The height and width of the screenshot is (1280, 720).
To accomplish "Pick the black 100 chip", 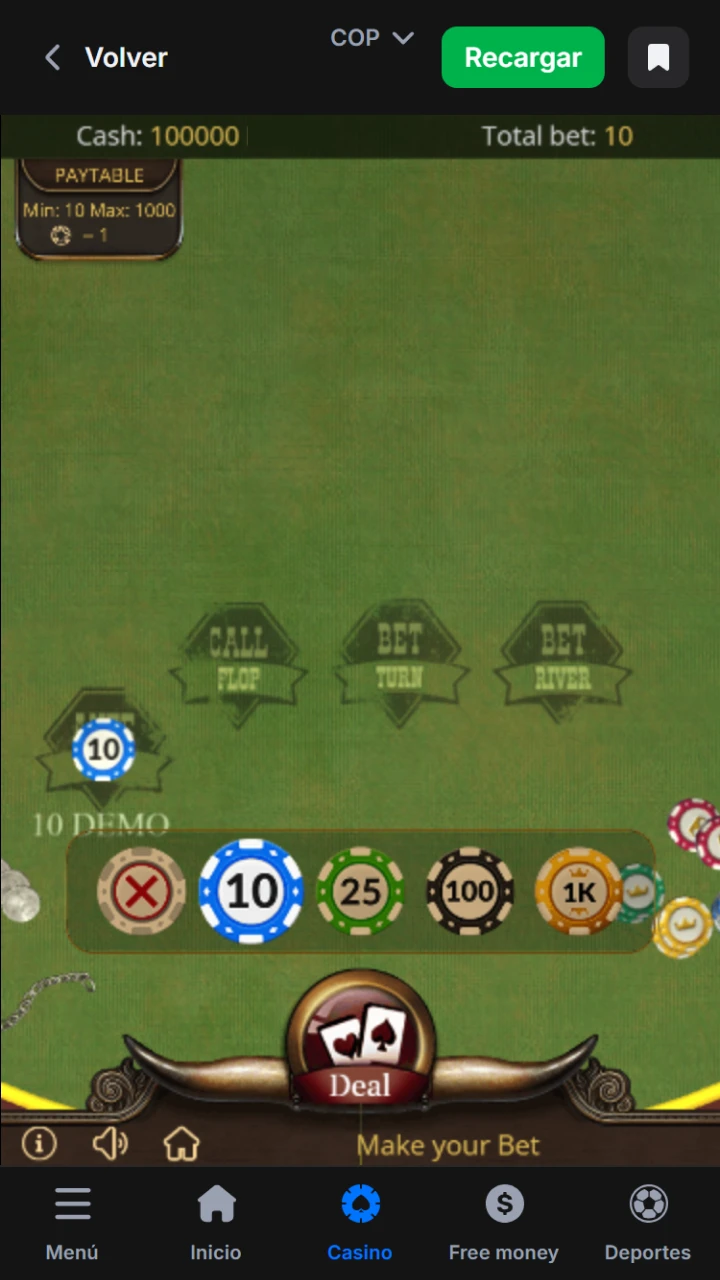I will [469, 891].
